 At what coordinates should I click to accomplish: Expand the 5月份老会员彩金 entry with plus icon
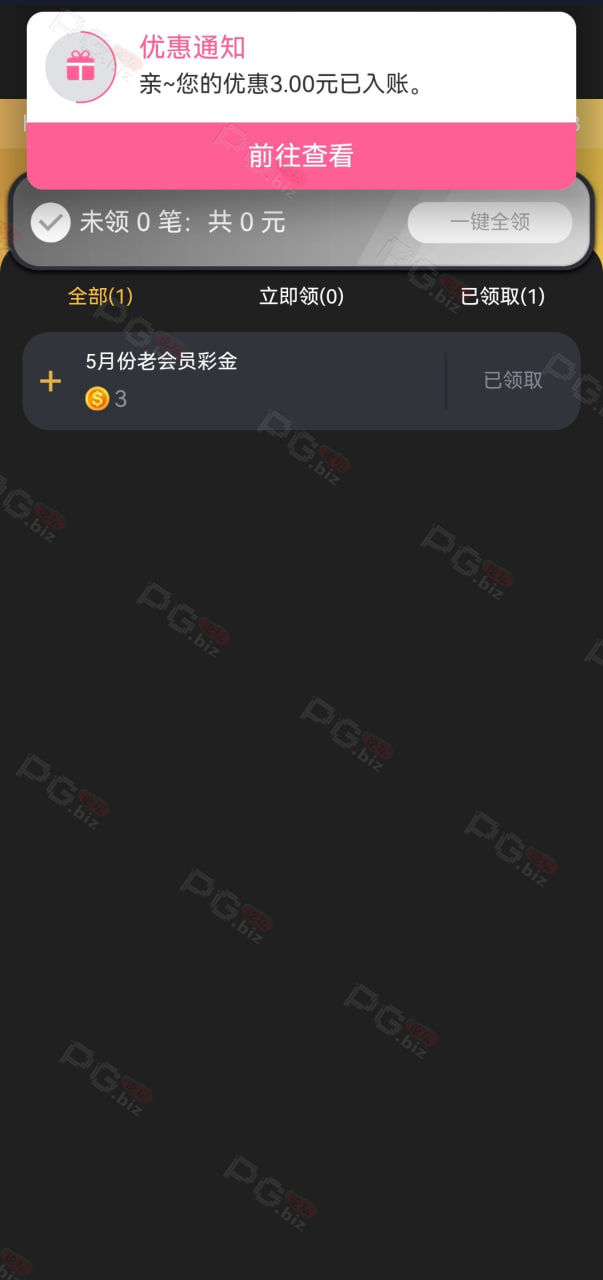click(50, 382)
